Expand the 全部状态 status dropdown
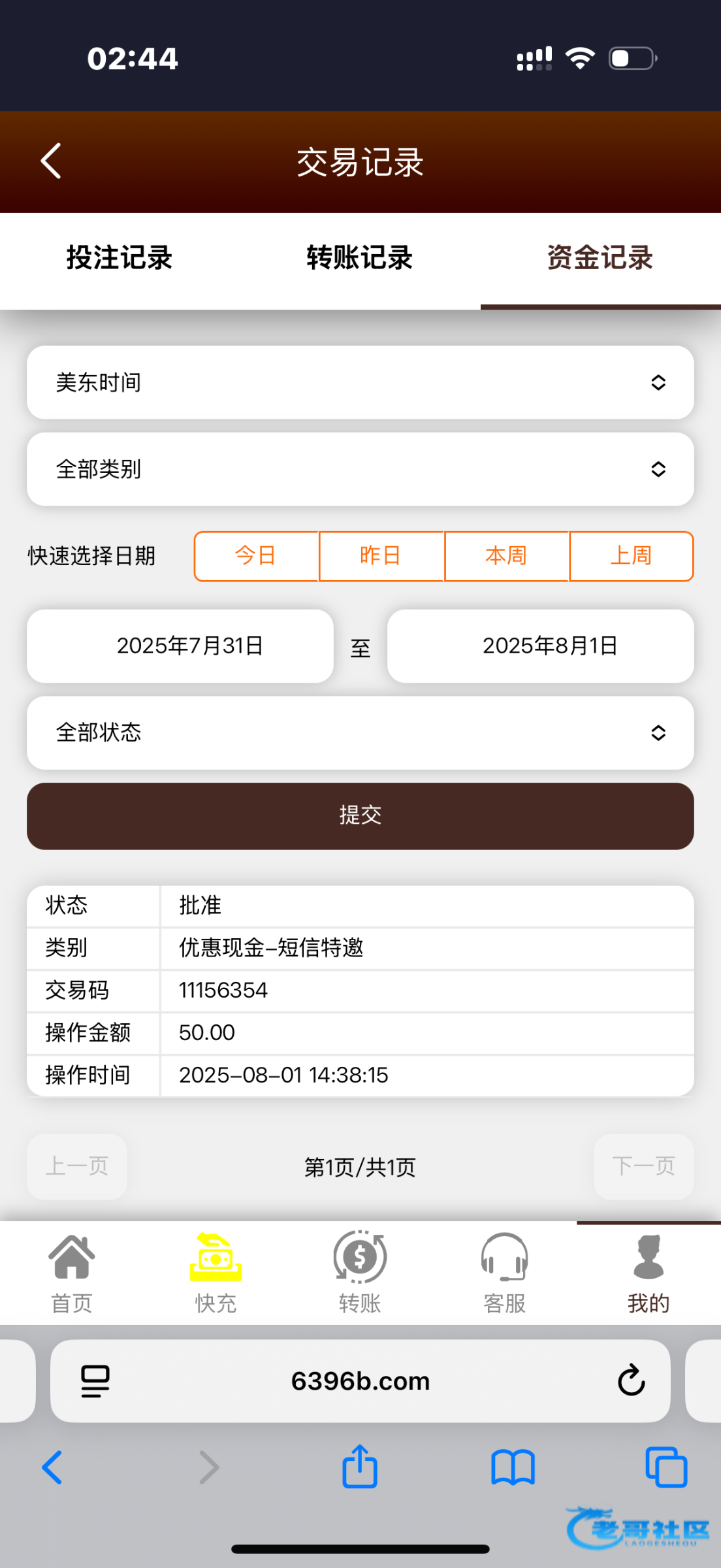The image size is (721, 1568). pos(360,732)
